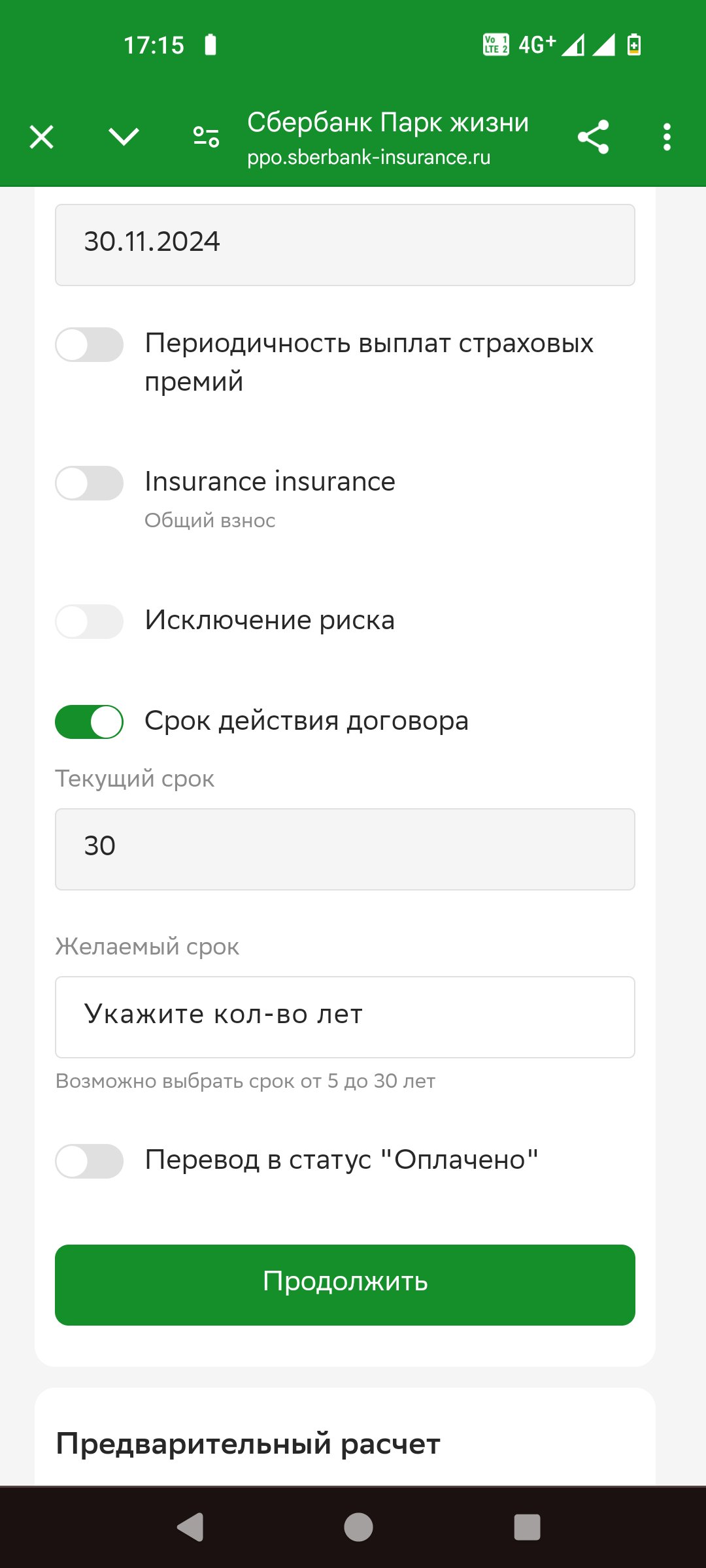Tap the 30.11.2024 date field
Image resolution: width=706 pixels, height=1568 pixels.
(345, 245)
